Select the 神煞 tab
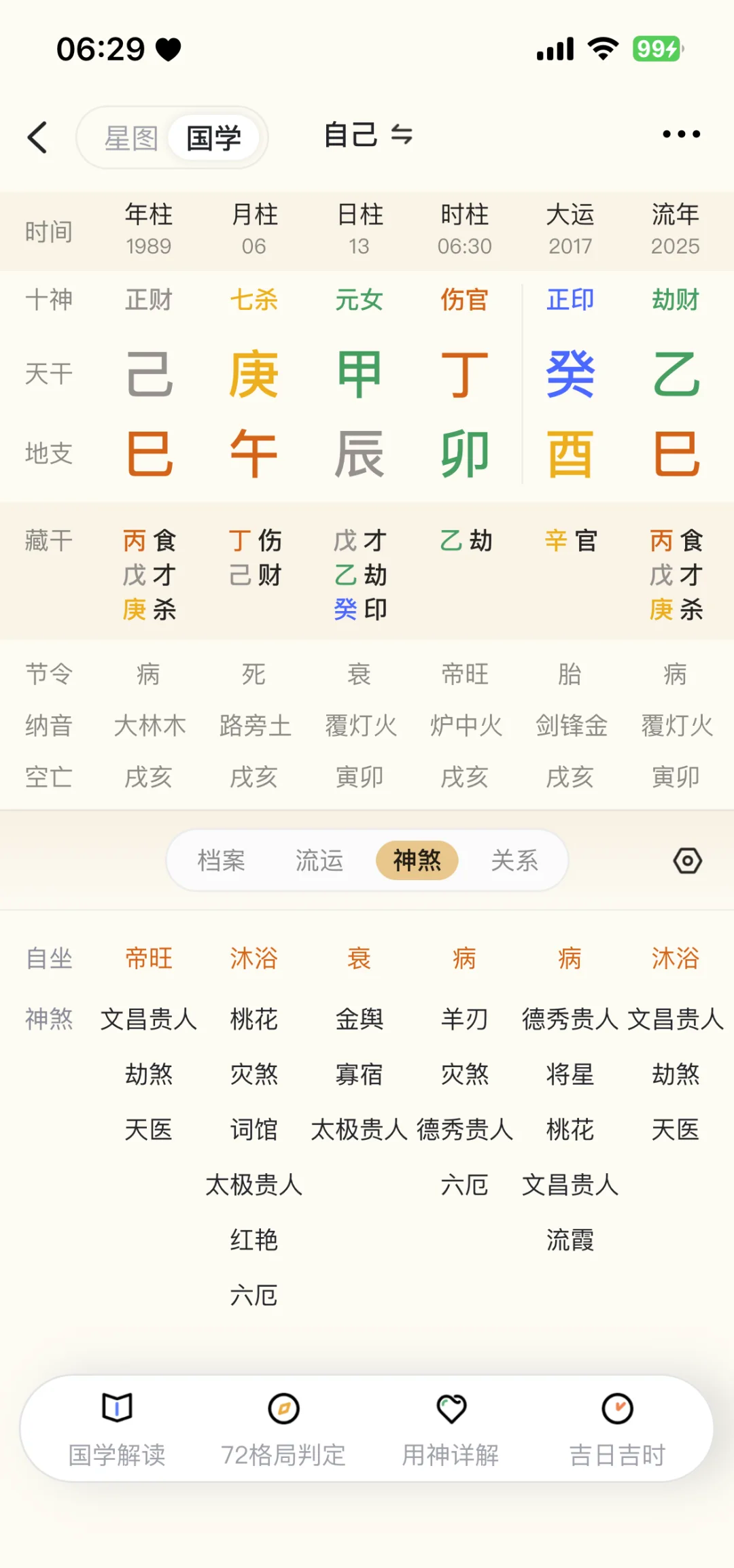 417,860
